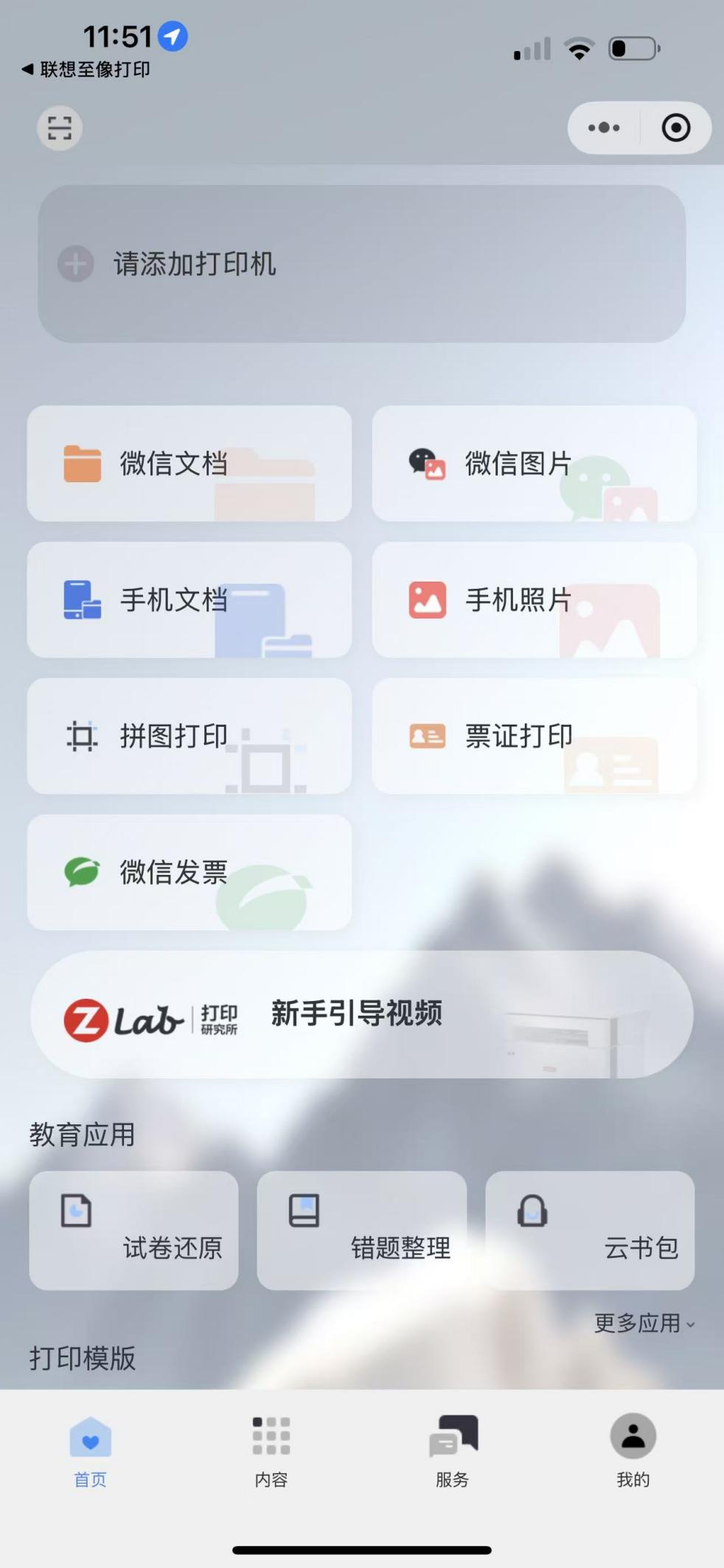Tap the 试卷还原 exam paper icon
Viewport: 724px width, 1568px height.
click(76, 1209)
